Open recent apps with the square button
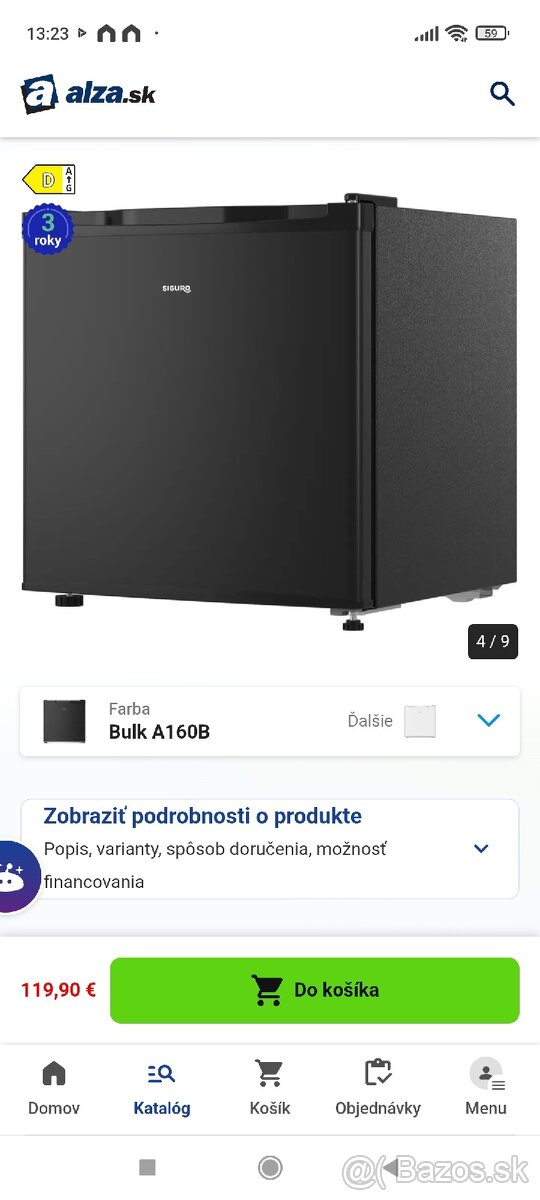Image resolution: width=540 pixels, height=1200 pixels. click(147, 1167)
